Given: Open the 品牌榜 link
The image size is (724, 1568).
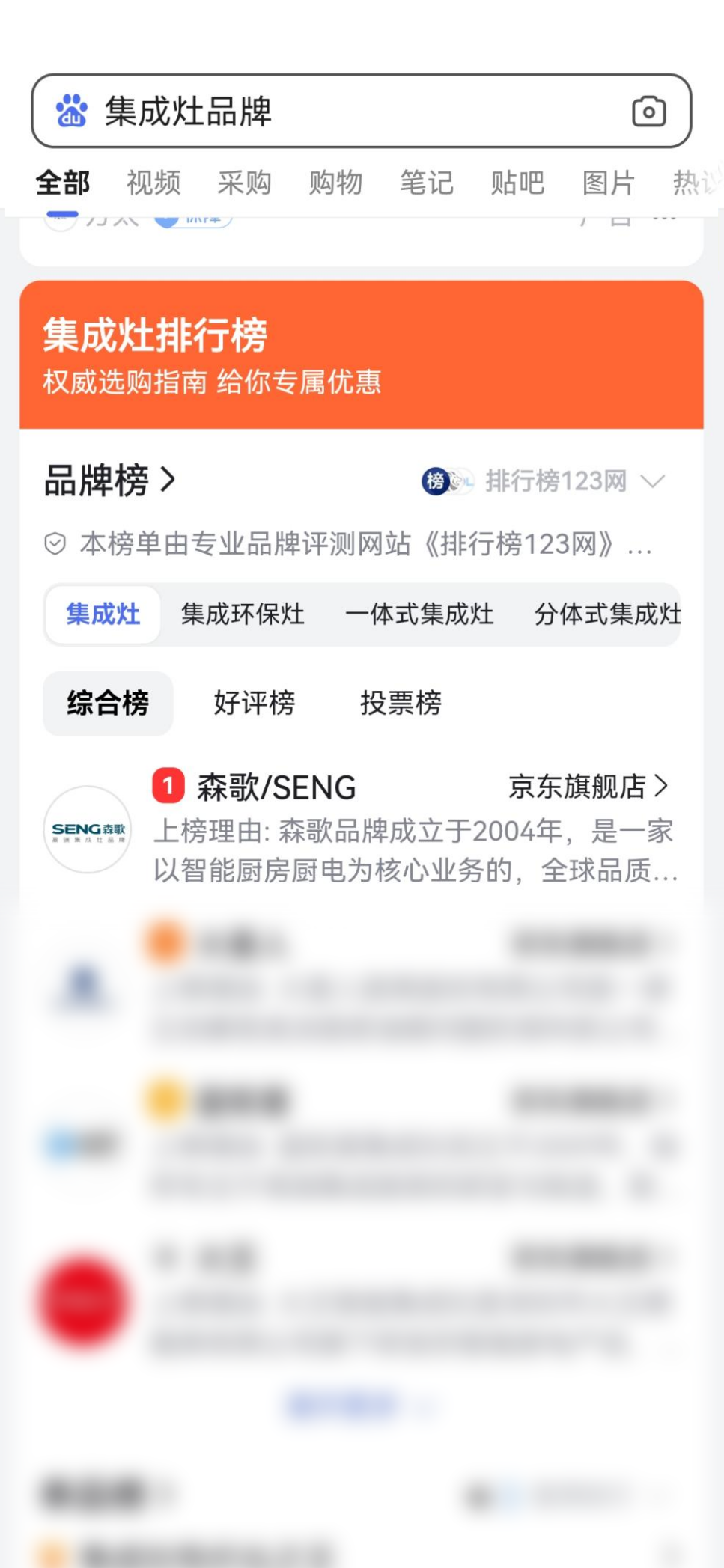Looking at the screenshot, I should [109, 481].
